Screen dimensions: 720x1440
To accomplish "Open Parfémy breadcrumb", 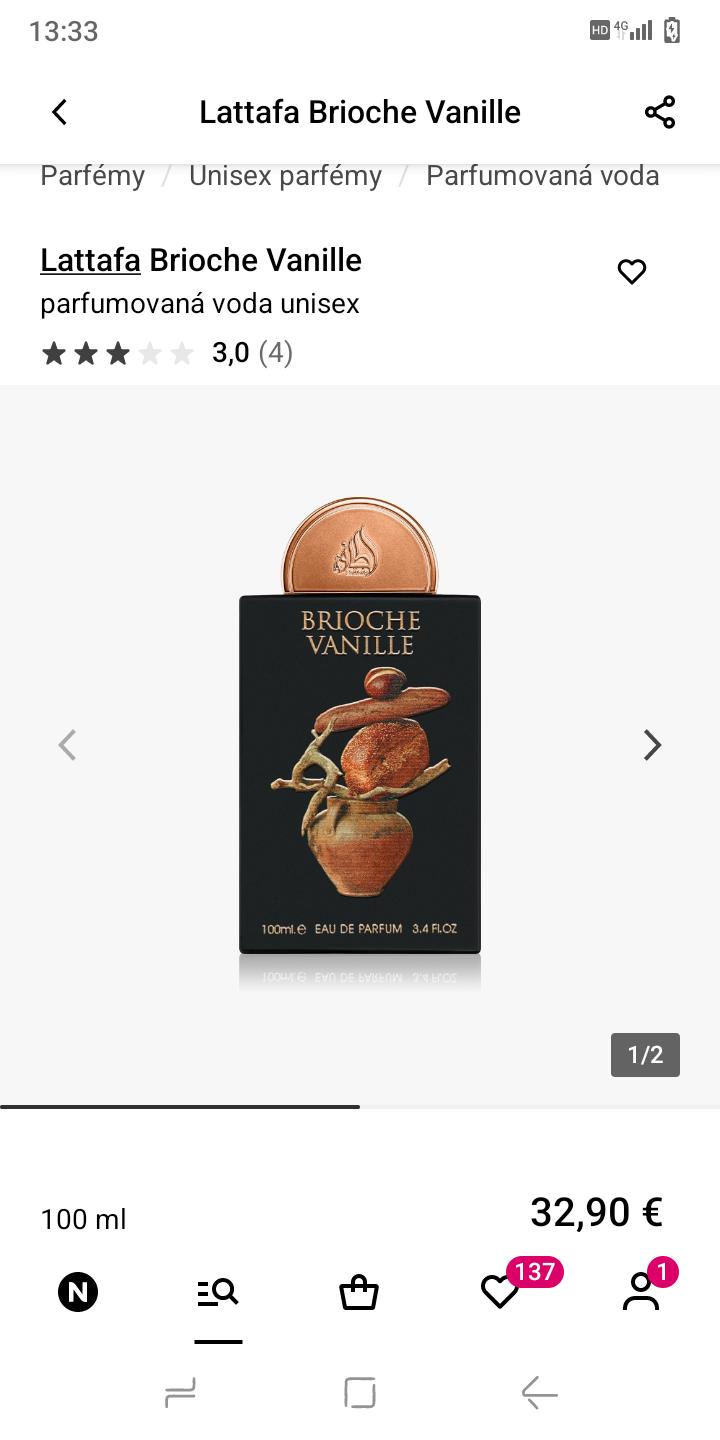I will pyautogui.click(x=92, y=176).
